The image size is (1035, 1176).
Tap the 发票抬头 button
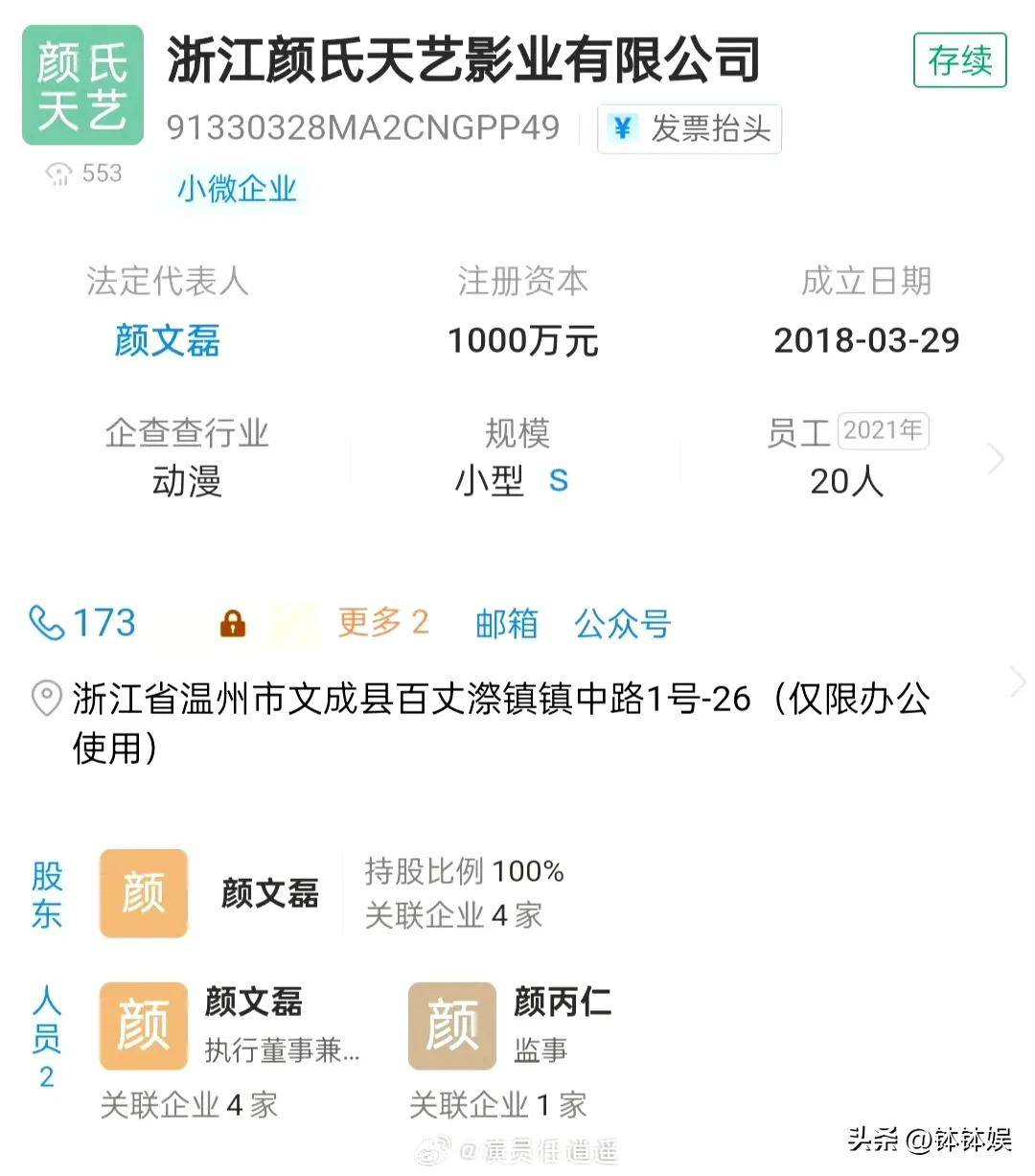(690, 129)
